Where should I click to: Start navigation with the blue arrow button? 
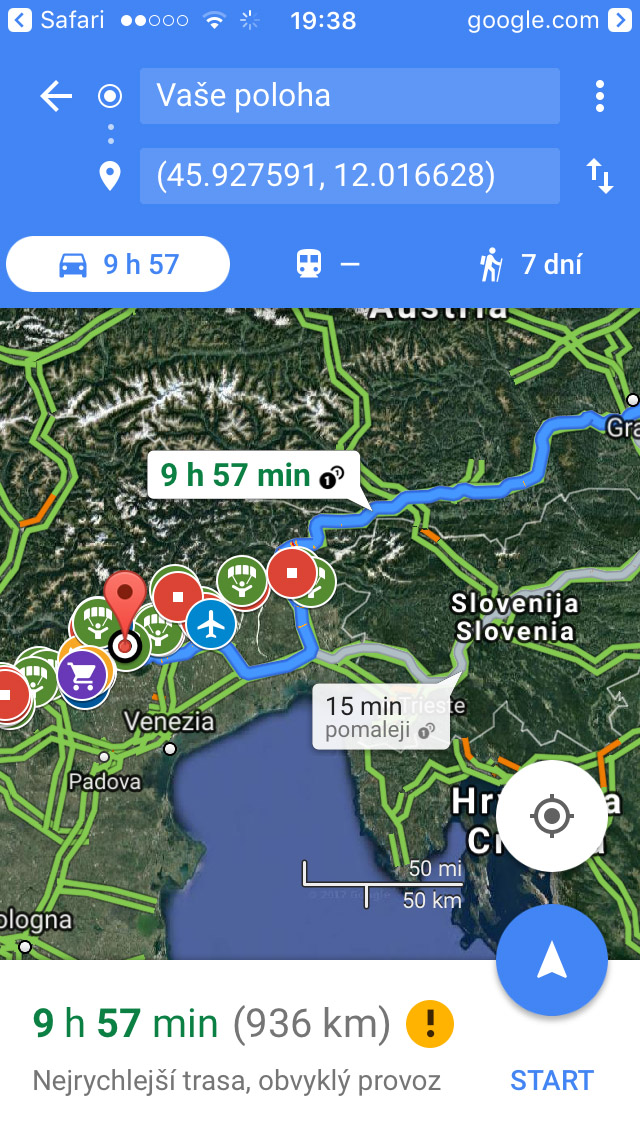point(551,961)
